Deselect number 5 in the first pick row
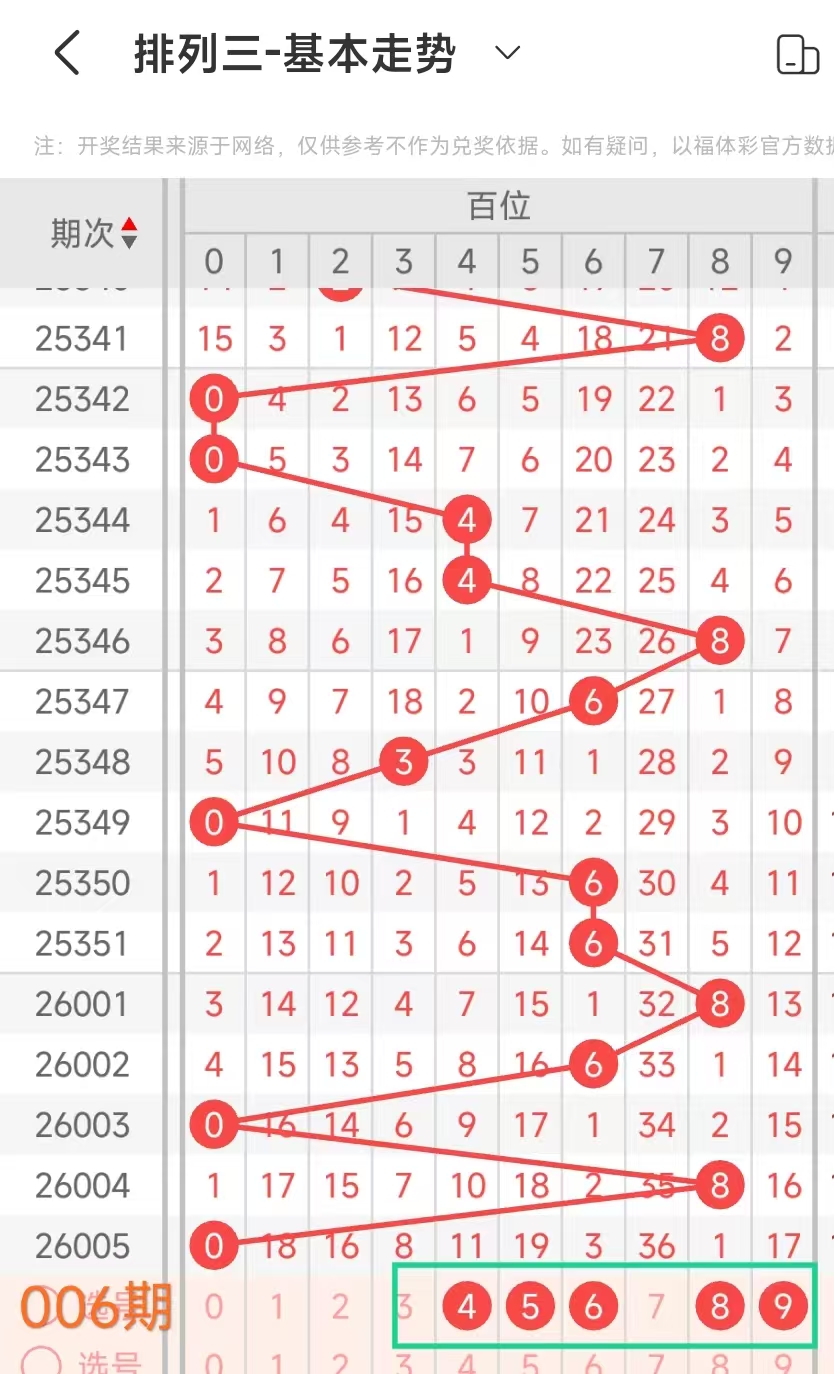Viewport: 834px width, 1374px height. [530, 1306]
